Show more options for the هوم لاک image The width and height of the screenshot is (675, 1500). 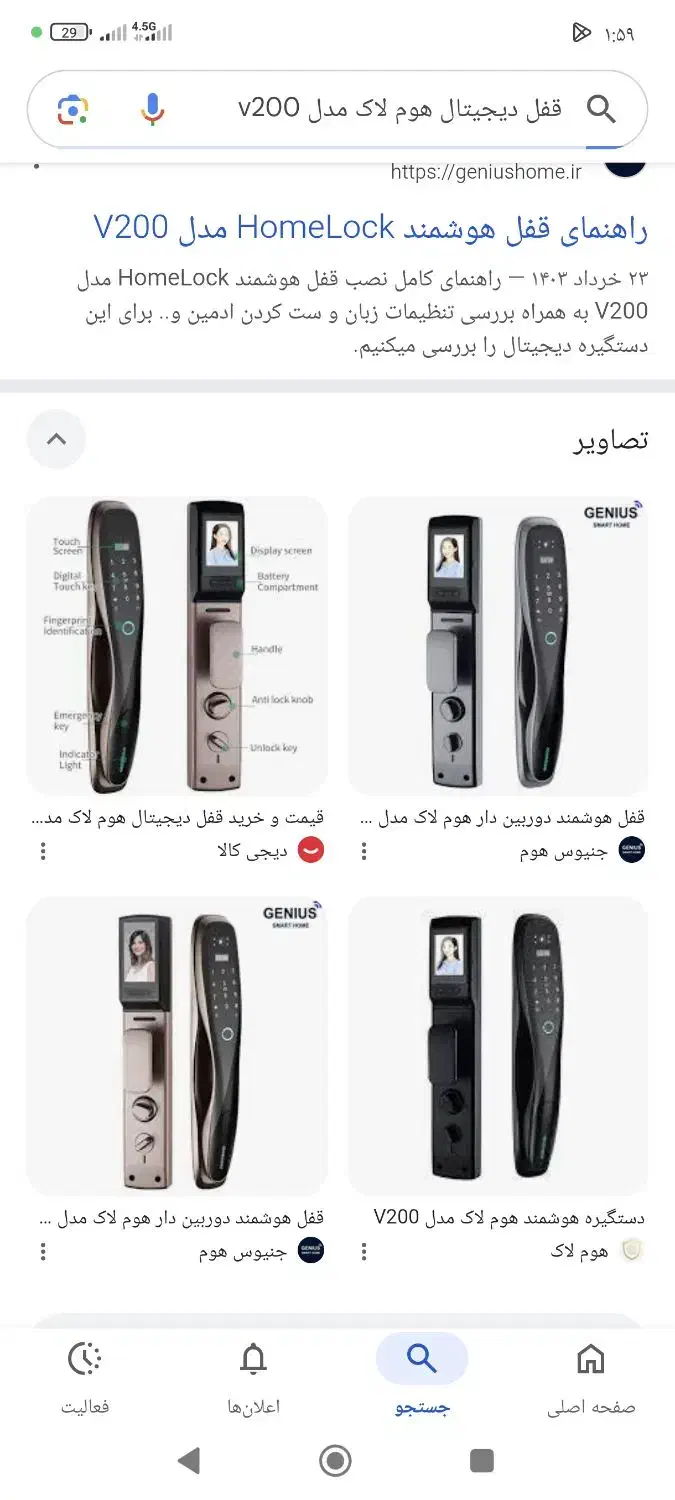click(364, 1251)
